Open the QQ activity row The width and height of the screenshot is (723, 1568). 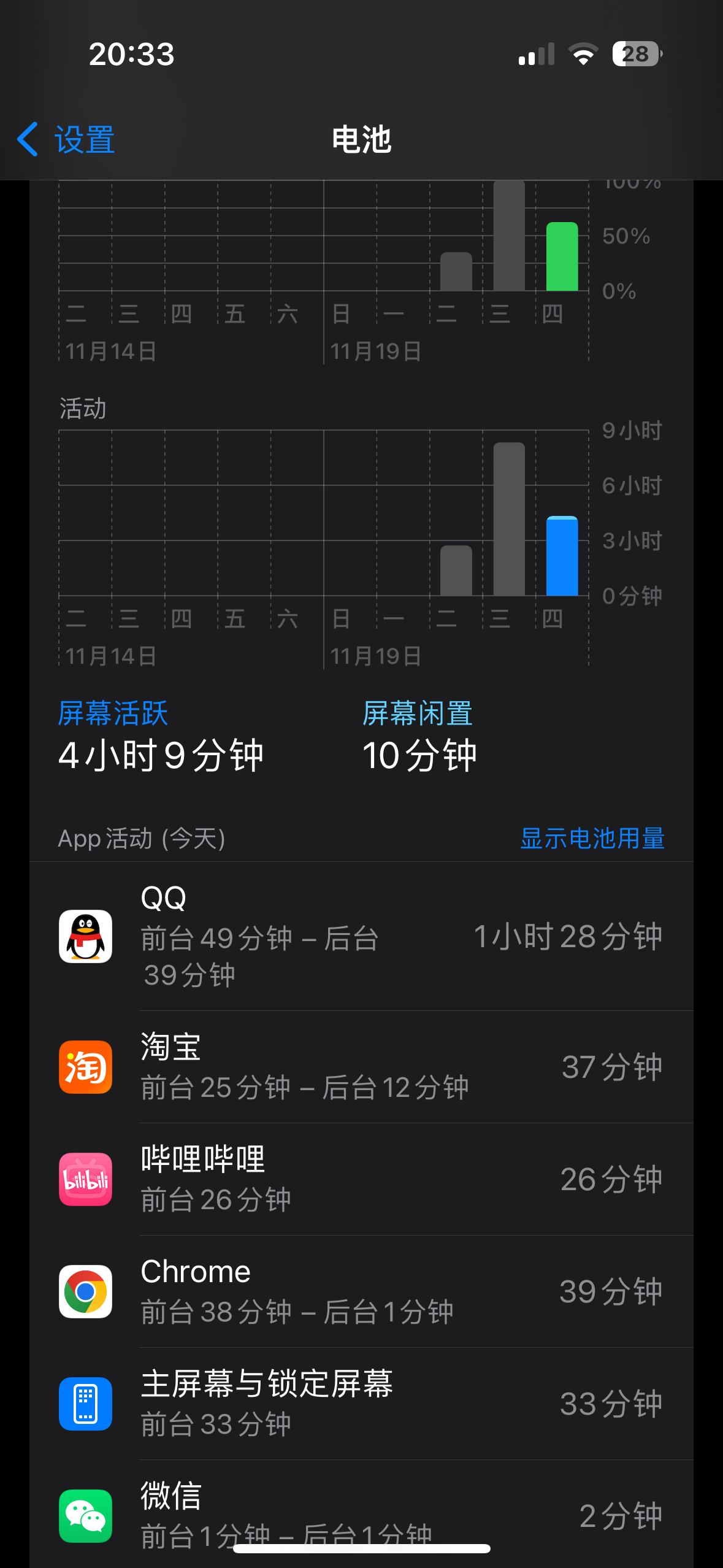(x=361, y=936)
